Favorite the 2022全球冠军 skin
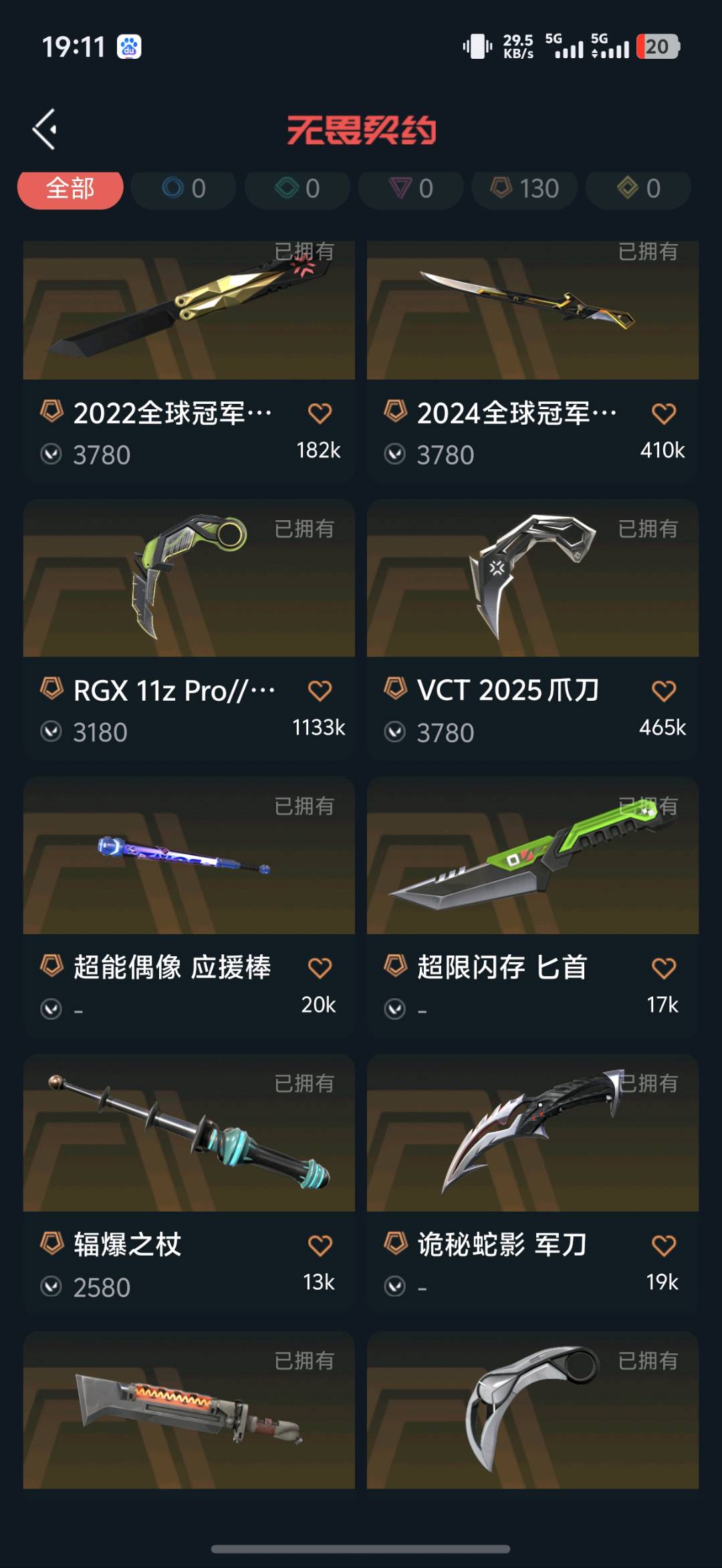The width and height of the screenshot is (722, 1568). (320, 414)
